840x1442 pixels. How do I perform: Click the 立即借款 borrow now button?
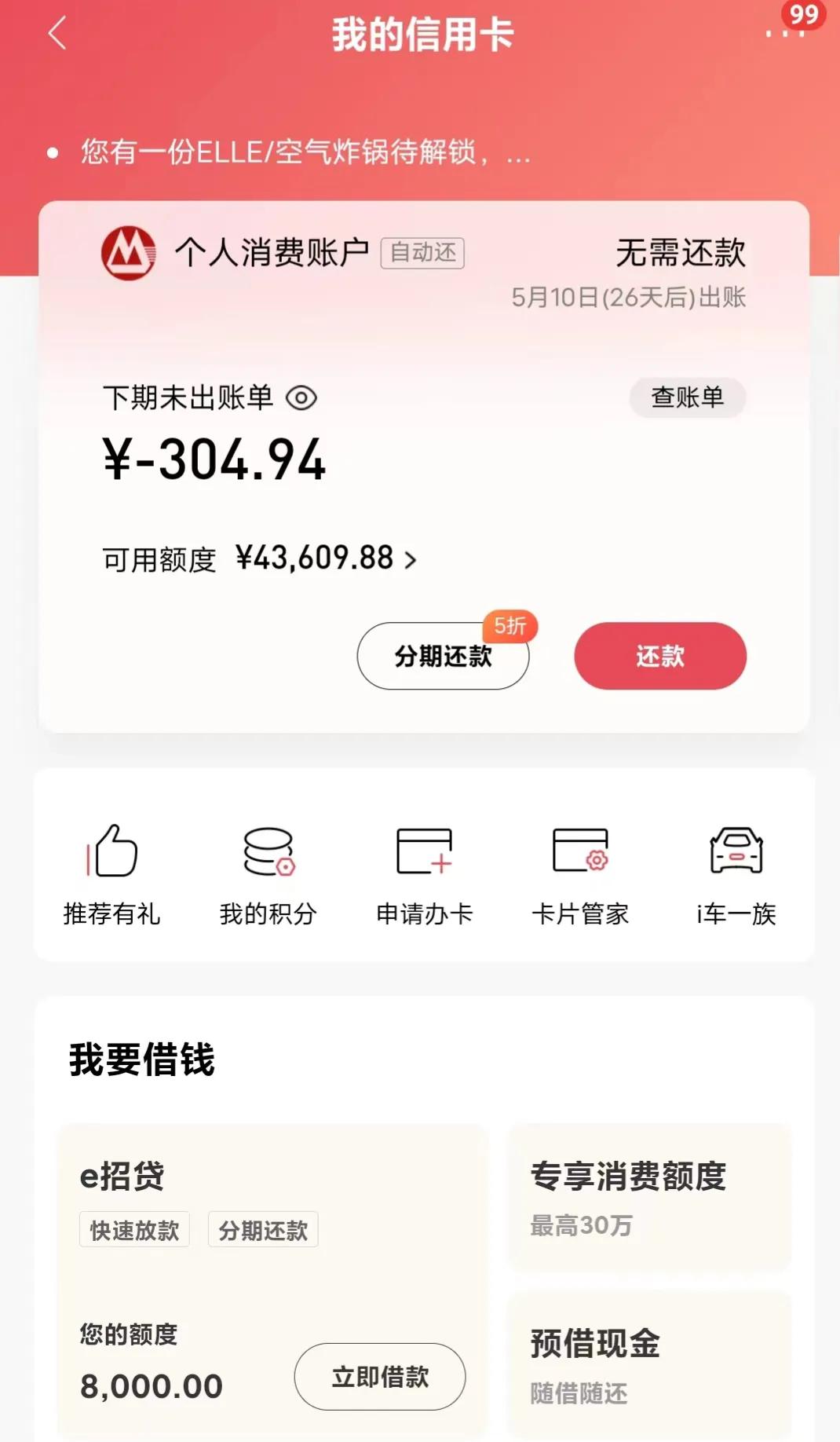pyautogui.click(x=380, y=1377)
